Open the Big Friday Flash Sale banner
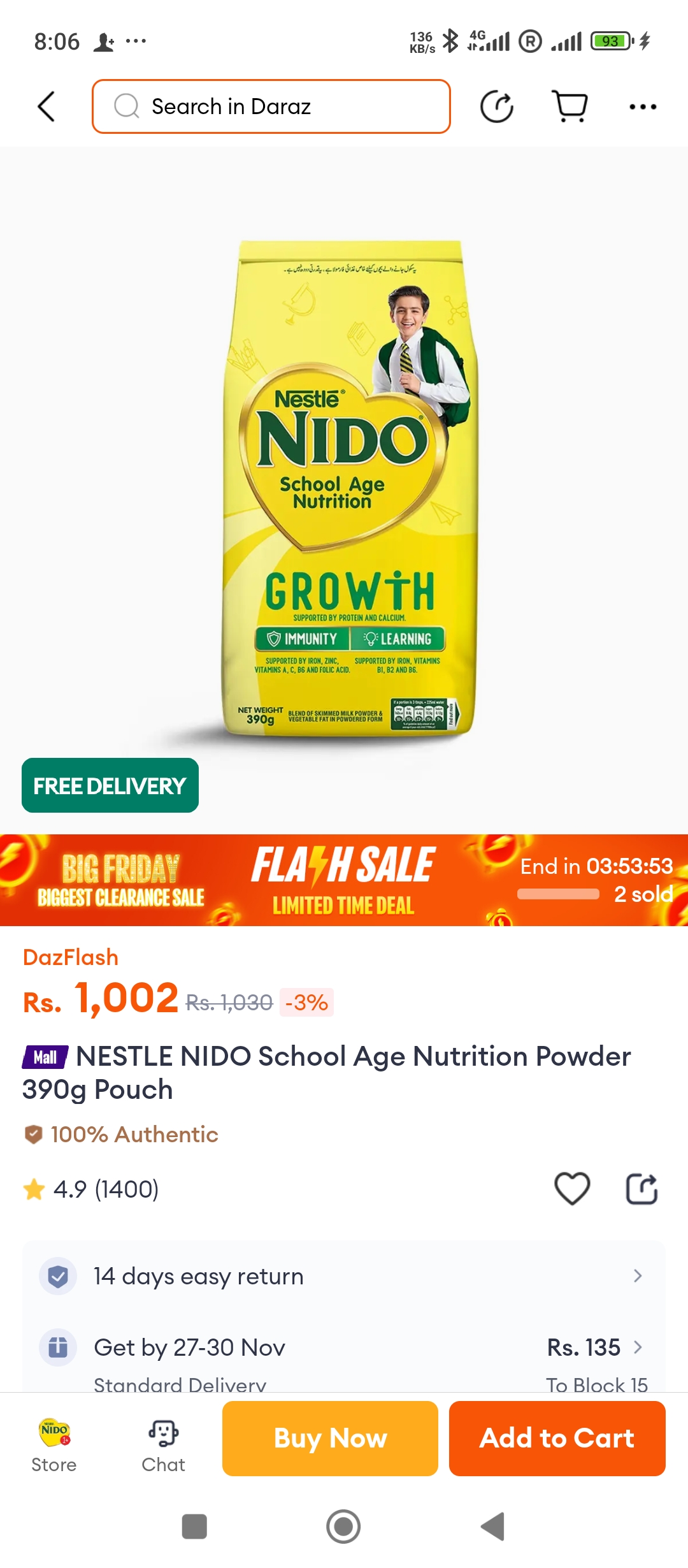Viewport: 688px width, 1568px height. 344,880
